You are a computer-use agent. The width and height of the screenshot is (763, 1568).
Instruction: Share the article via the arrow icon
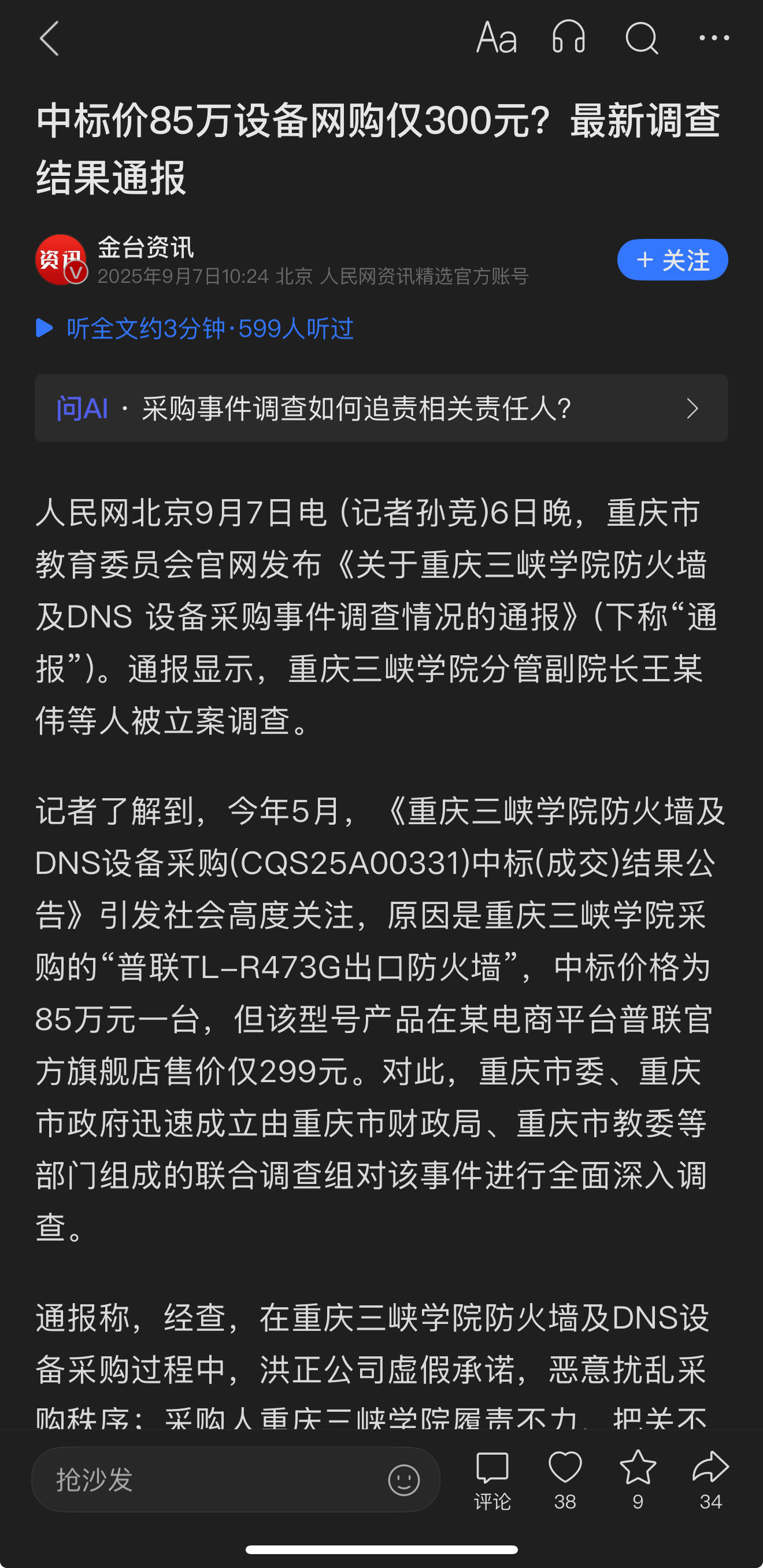[x=710, y=1480]
